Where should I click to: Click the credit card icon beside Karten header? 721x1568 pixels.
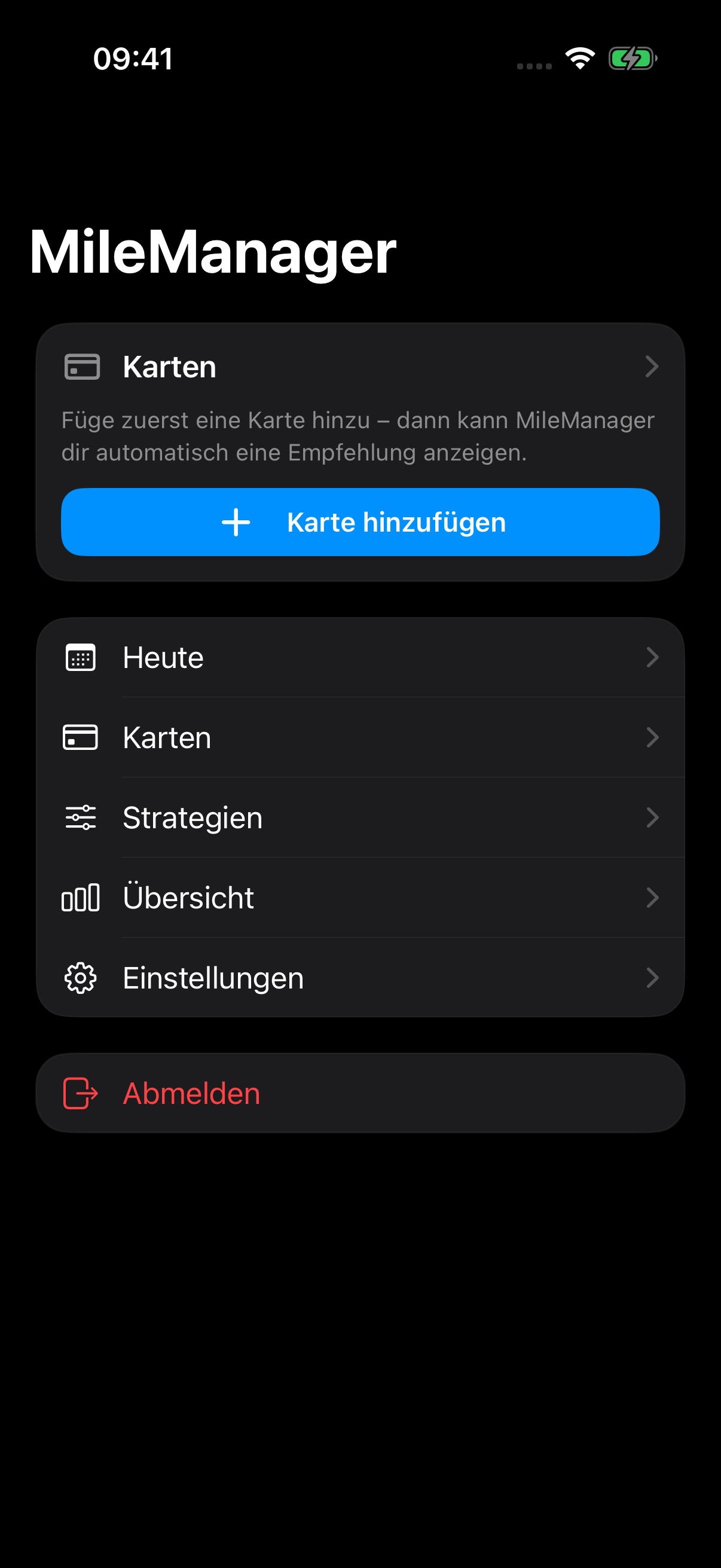81,367
